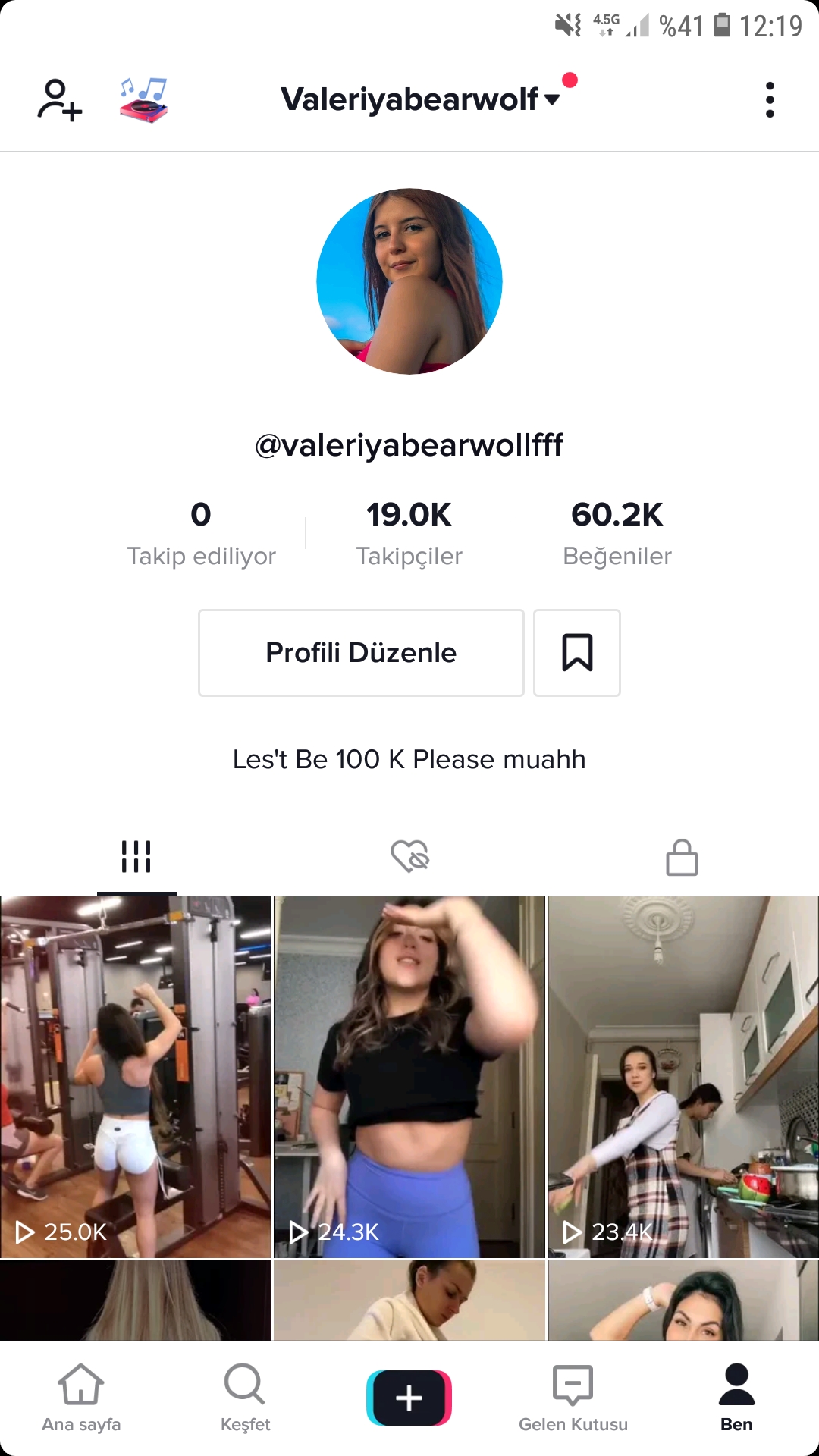Open the kitchen video with 23.4K views

pyautogui.click(x=682, y=1077)
